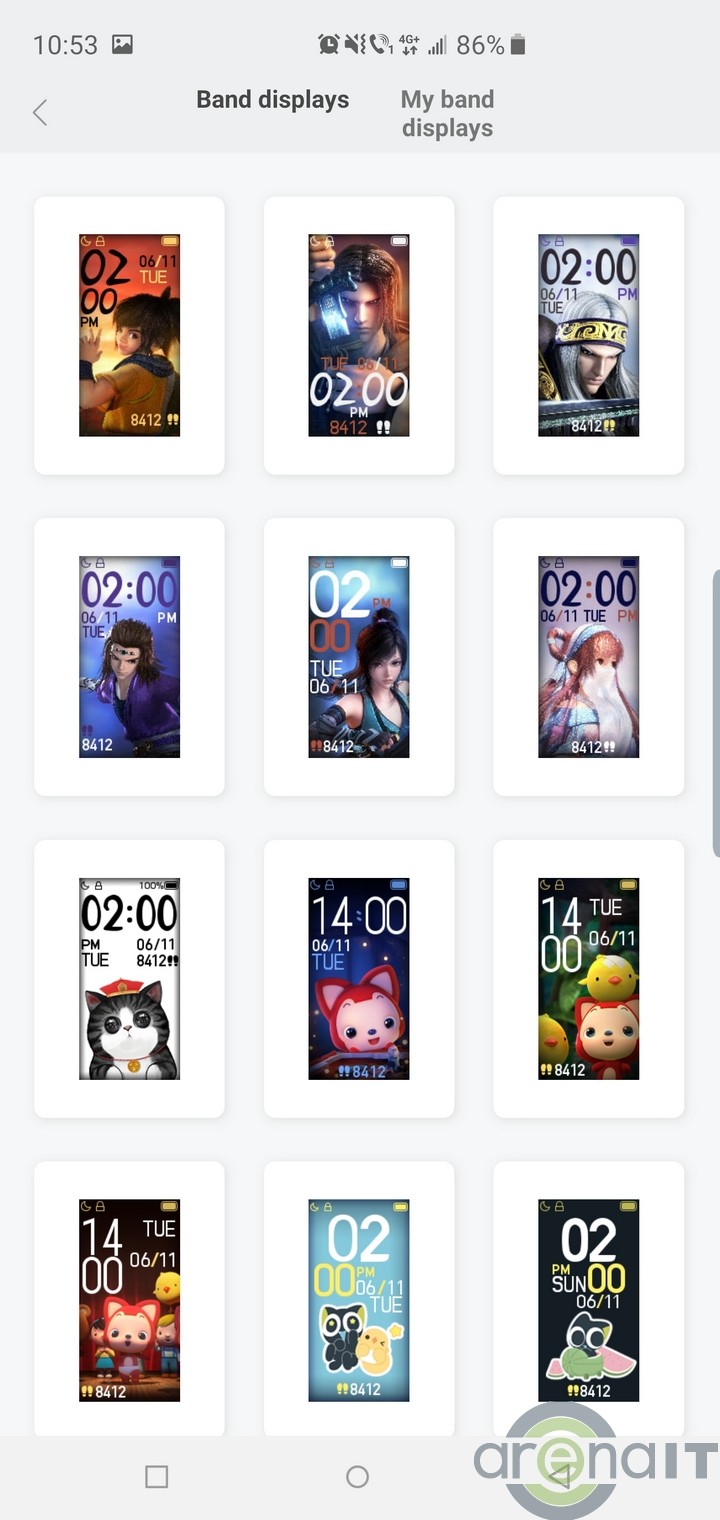The image size is (720, 1520).
Task: Switch to the My band displays tab
Action: [447, 113]
